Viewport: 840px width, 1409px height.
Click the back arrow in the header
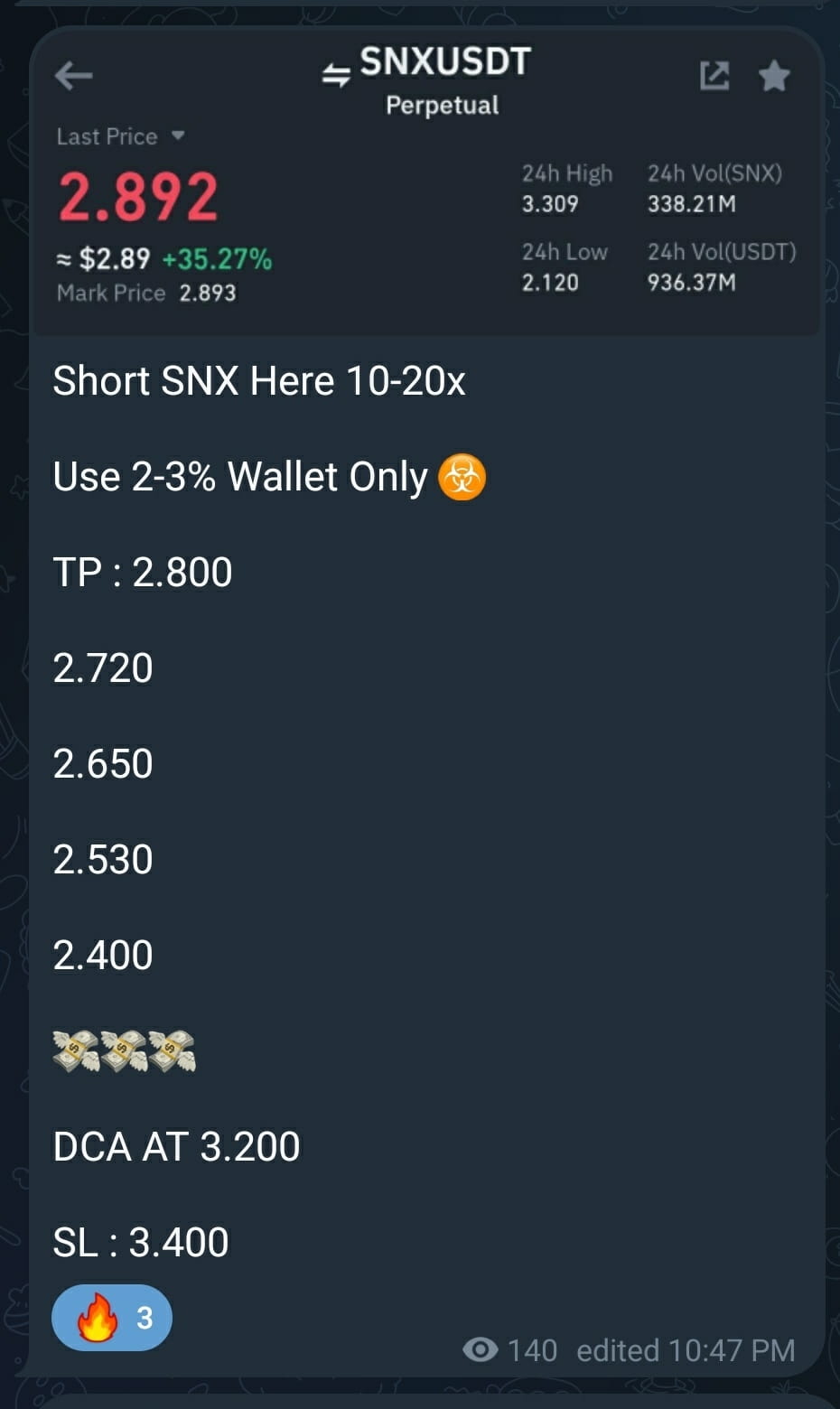point(74,76)
